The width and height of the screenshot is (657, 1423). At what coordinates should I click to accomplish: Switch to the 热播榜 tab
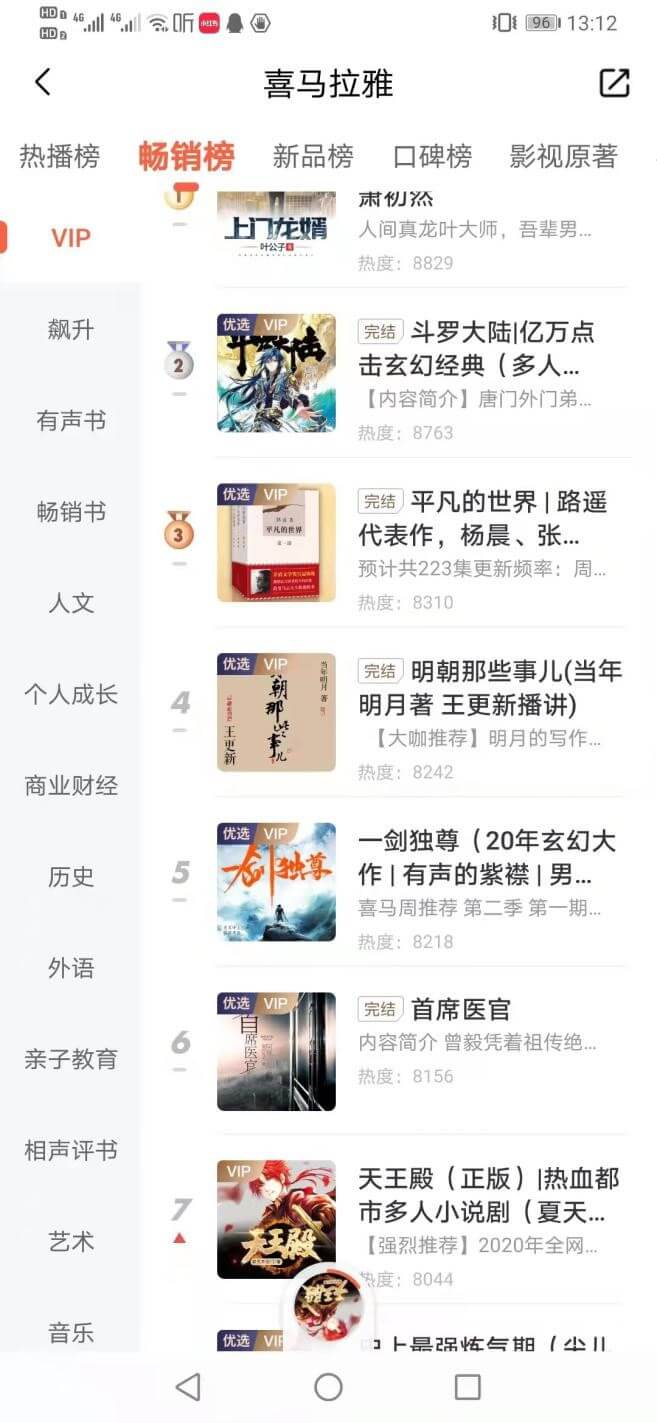point(60,156)
